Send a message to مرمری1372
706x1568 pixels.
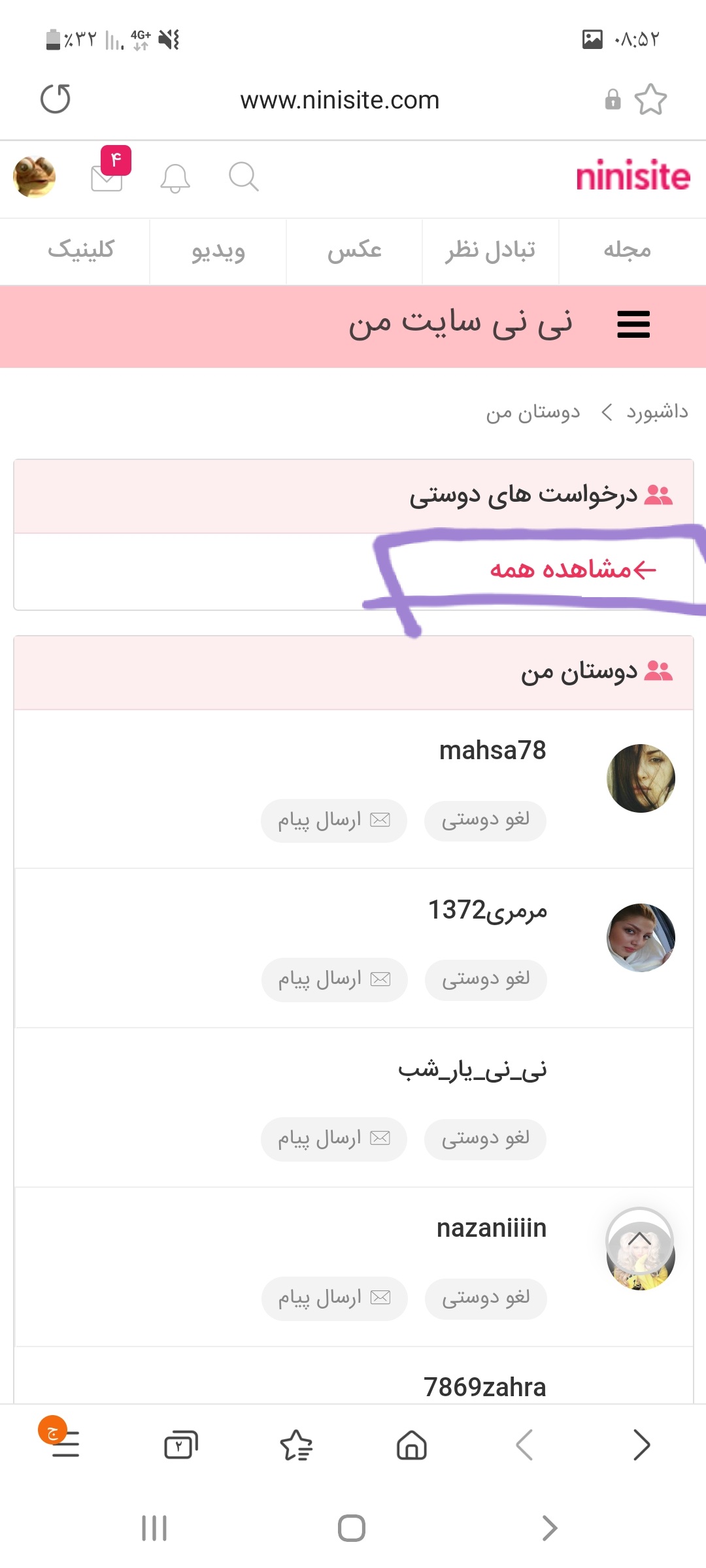pyautogui.click(x=334, y=979)
